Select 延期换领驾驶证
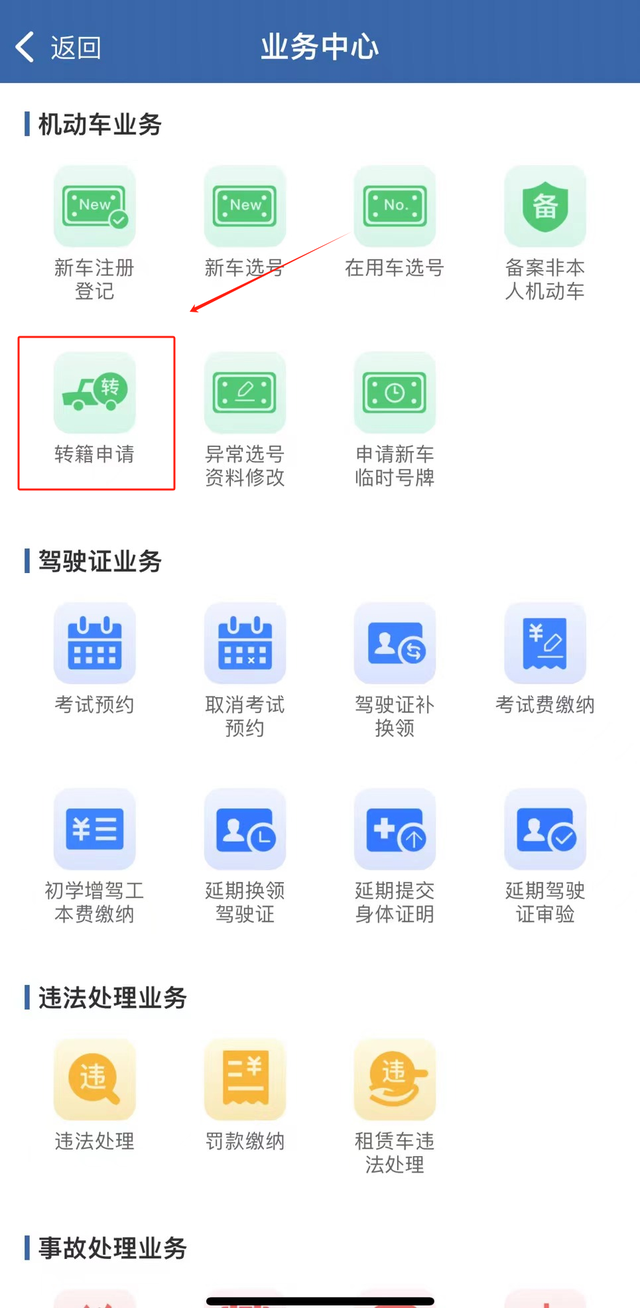Viewport: 640px width, 1308px height. click(x=245, y=856)
